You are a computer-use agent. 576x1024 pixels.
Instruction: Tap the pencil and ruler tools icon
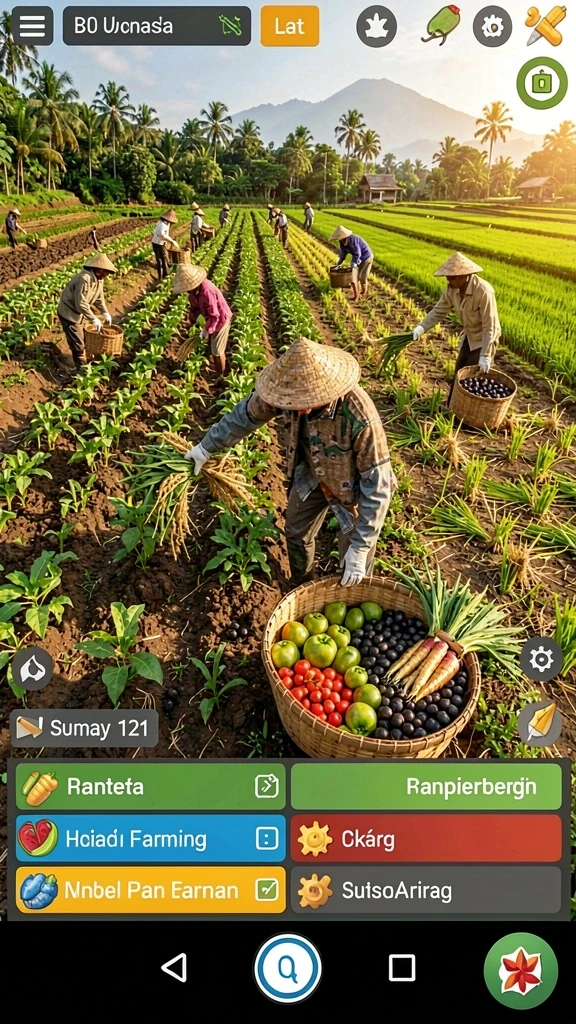[546, 25]
